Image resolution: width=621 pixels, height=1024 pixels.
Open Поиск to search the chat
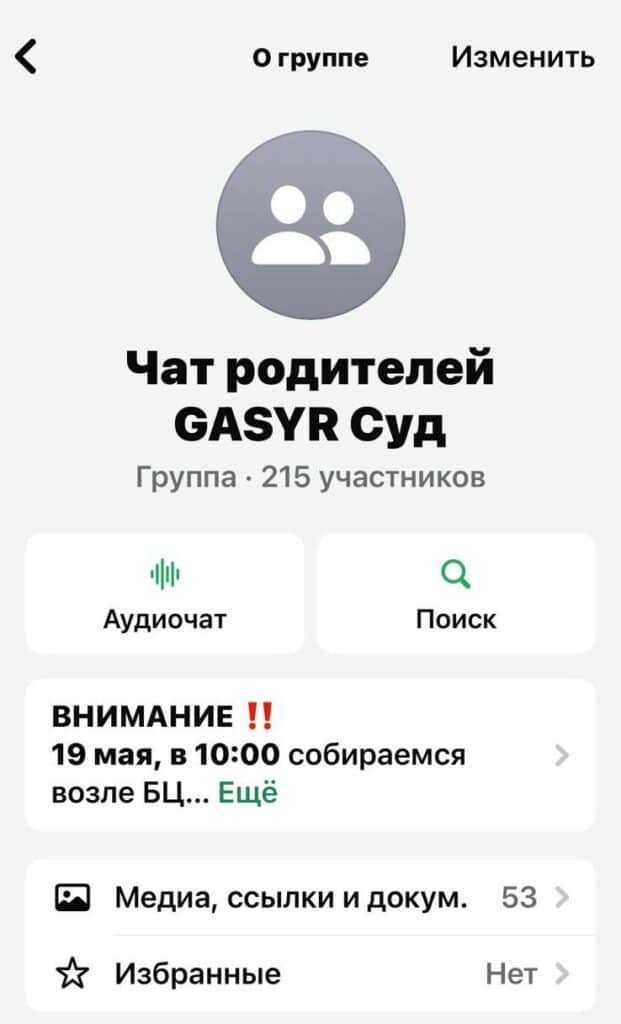(x=456, y=593)
